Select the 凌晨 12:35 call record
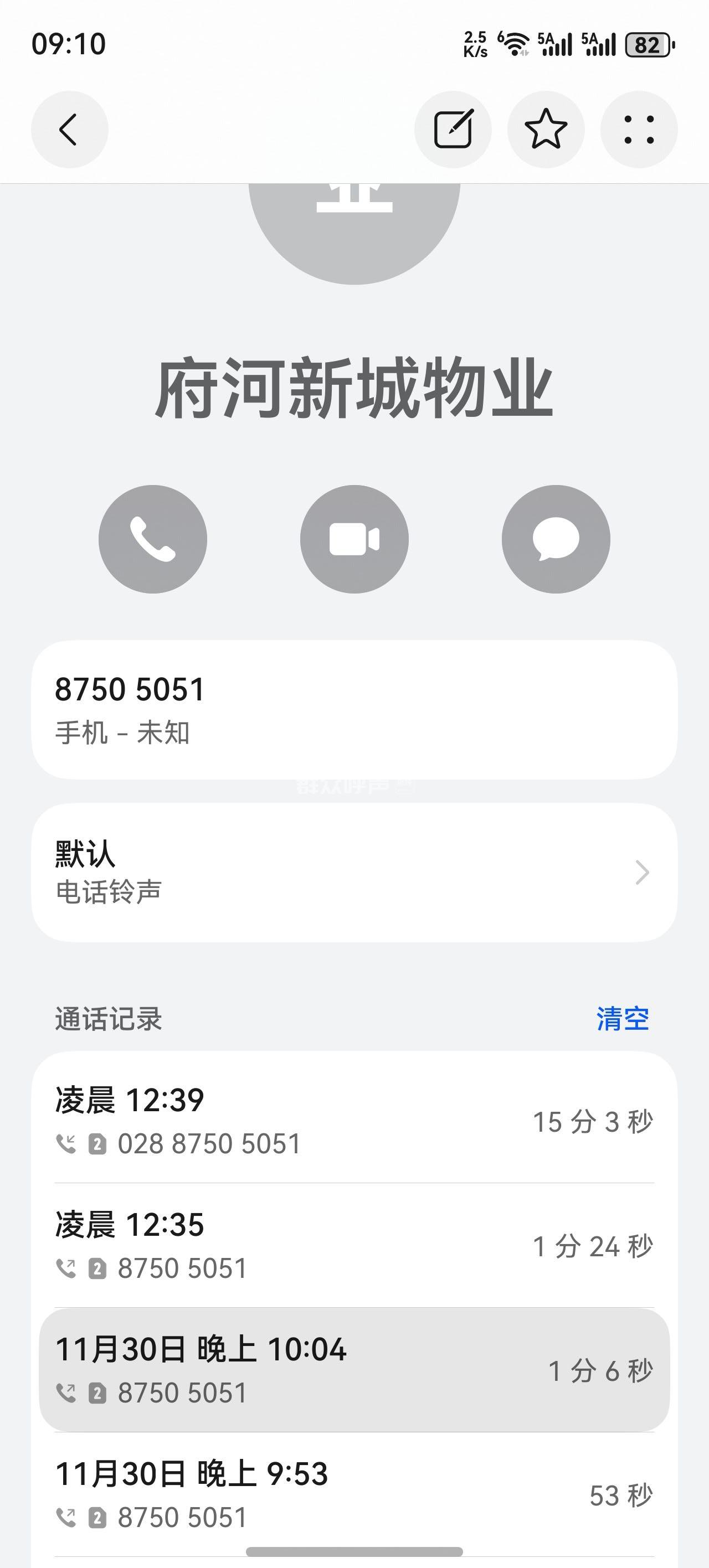Screen dimensions: 709x1568 coord(354,1245)
